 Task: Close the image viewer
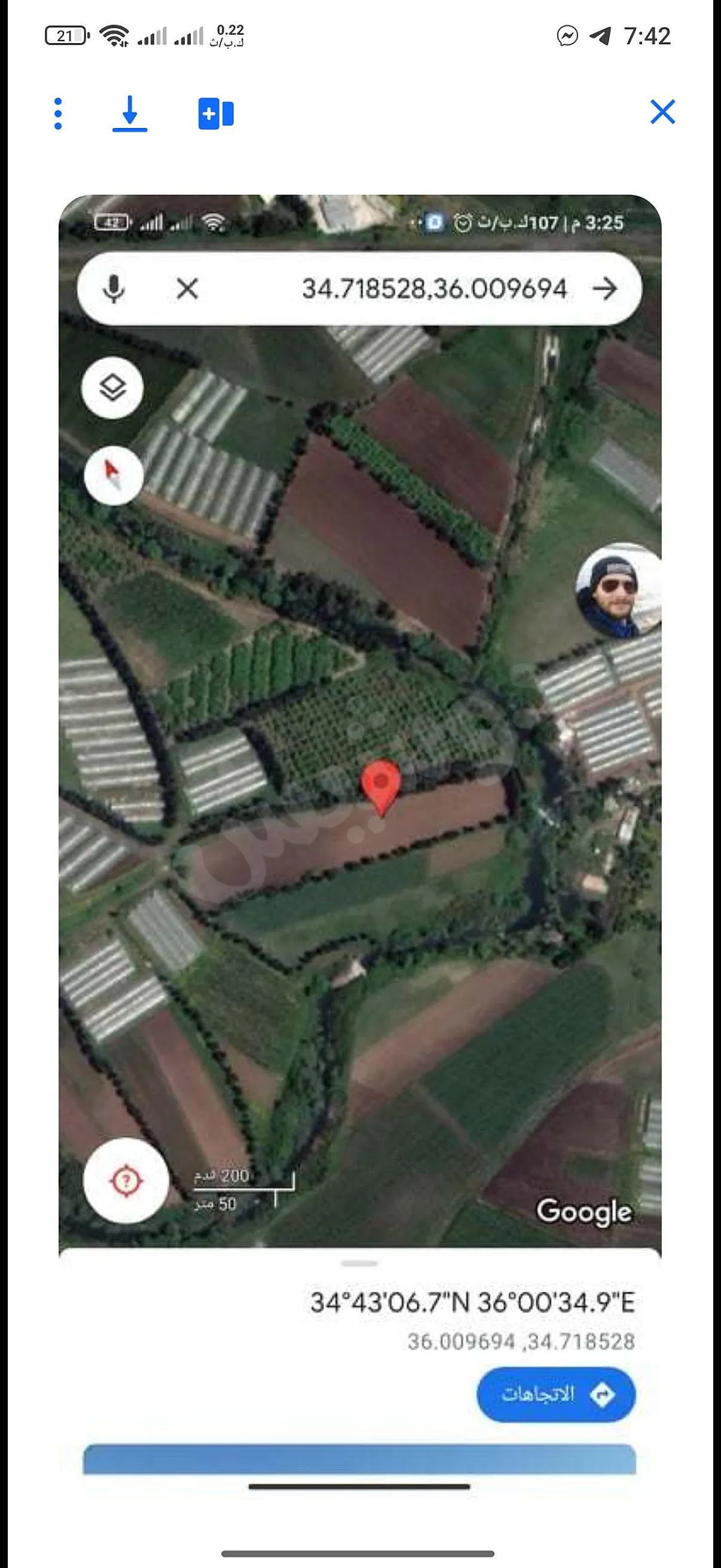(662, 112)
